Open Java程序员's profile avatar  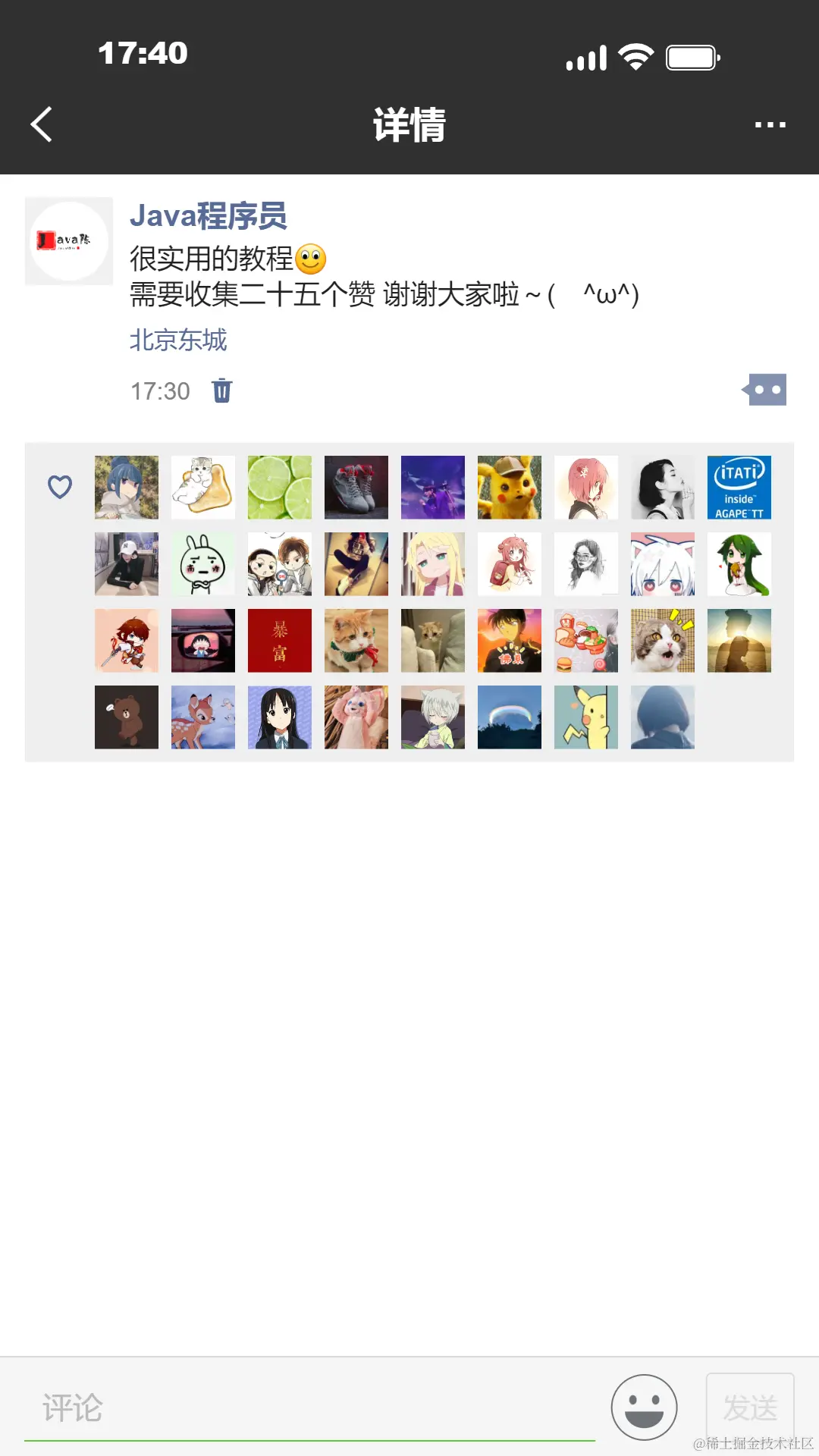[x=69, y=241]
